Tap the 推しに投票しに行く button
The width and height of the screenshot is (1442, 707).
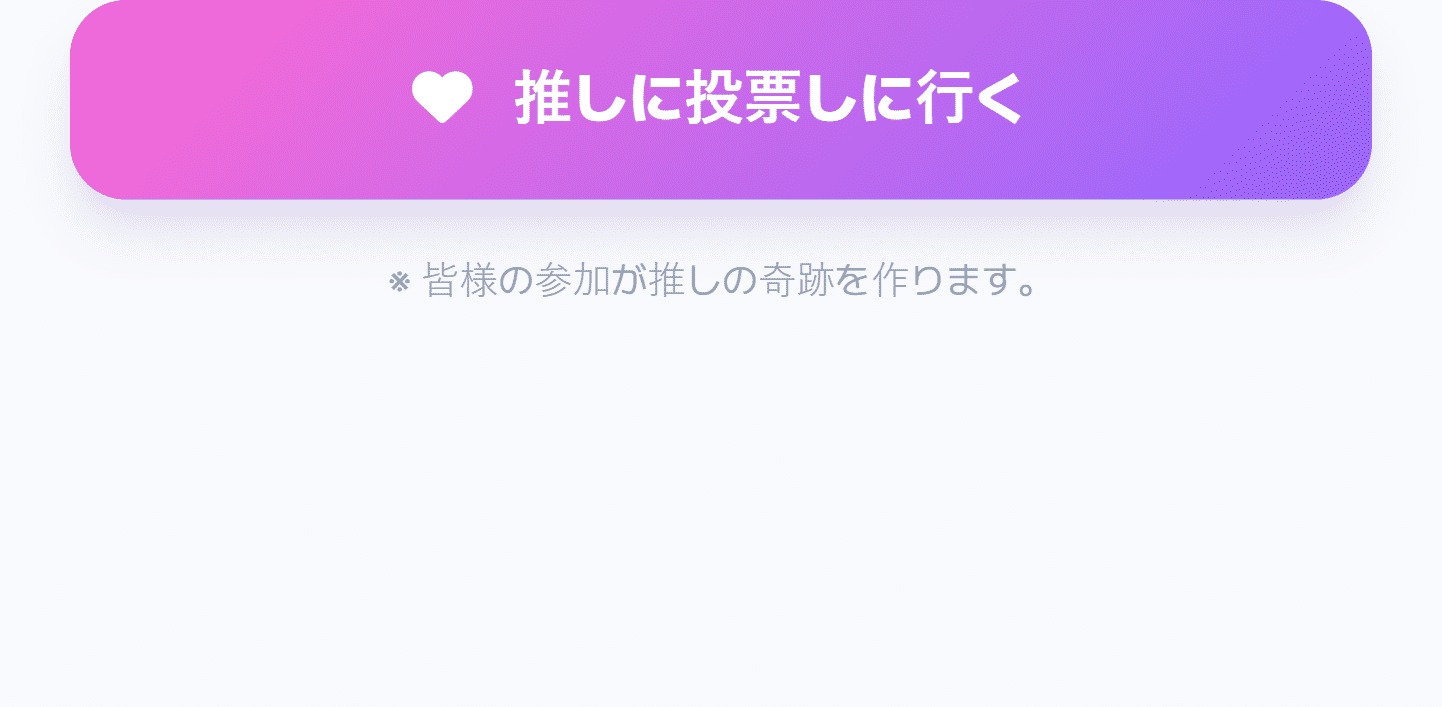click(x=720, y=98)
